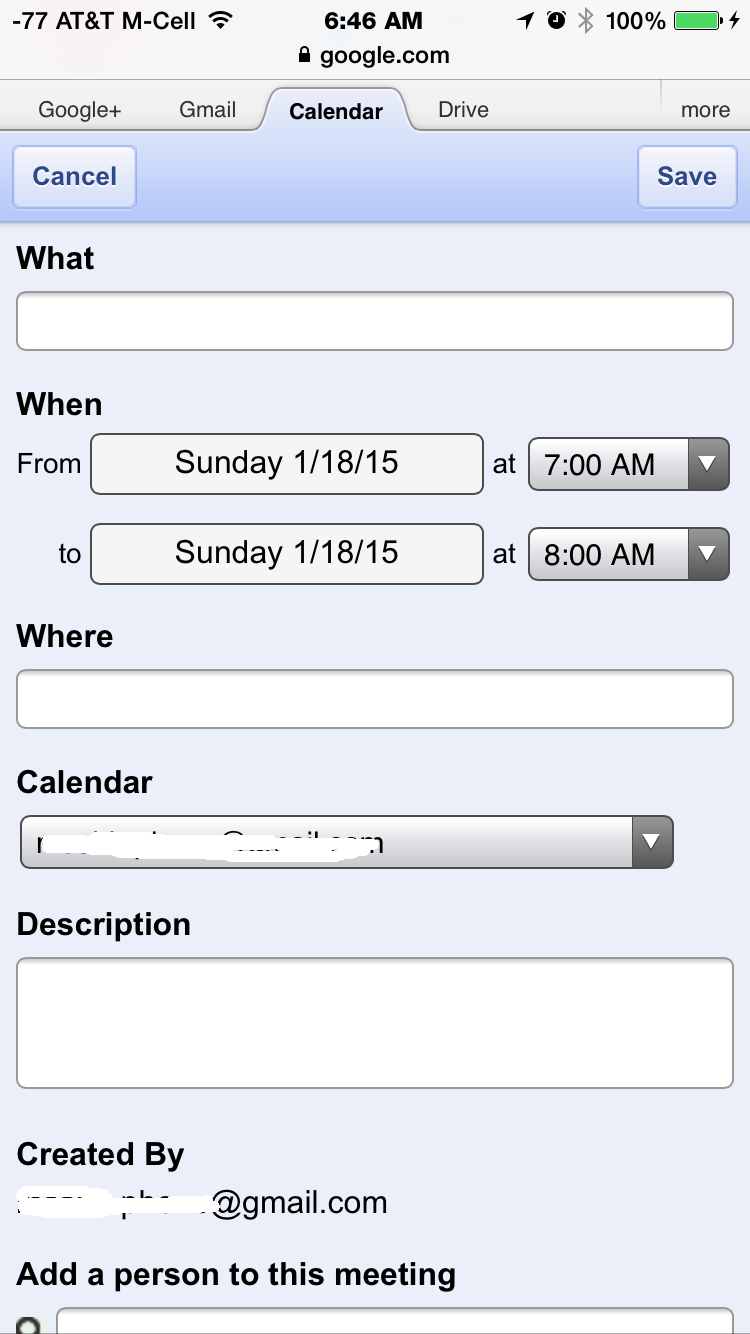Switch to the Google+ tab
The width and height of the screenshot is (750, 1334).
[x=79, y=110]
